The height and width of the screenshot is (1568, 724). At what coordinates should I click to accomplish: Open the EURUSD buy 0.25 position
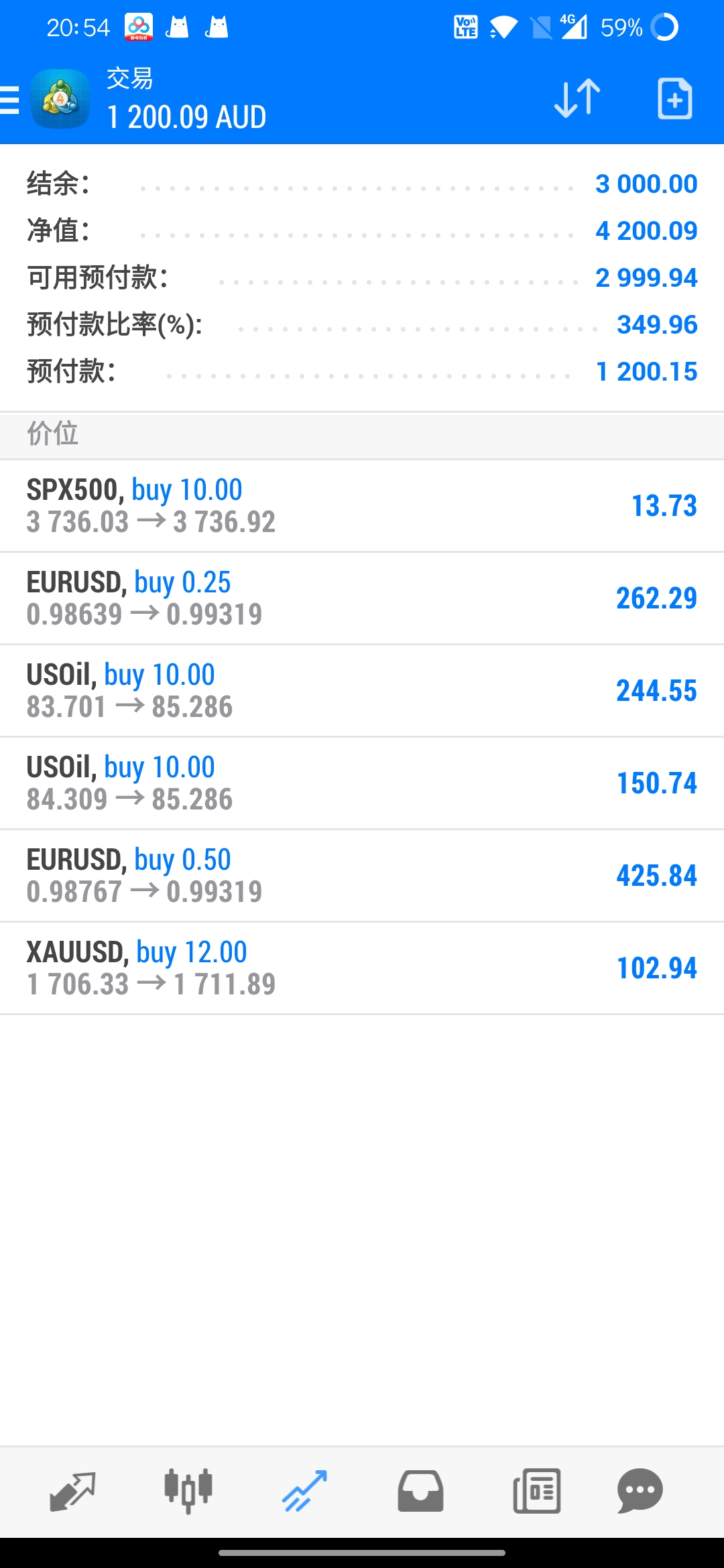(x=362, y=598)
